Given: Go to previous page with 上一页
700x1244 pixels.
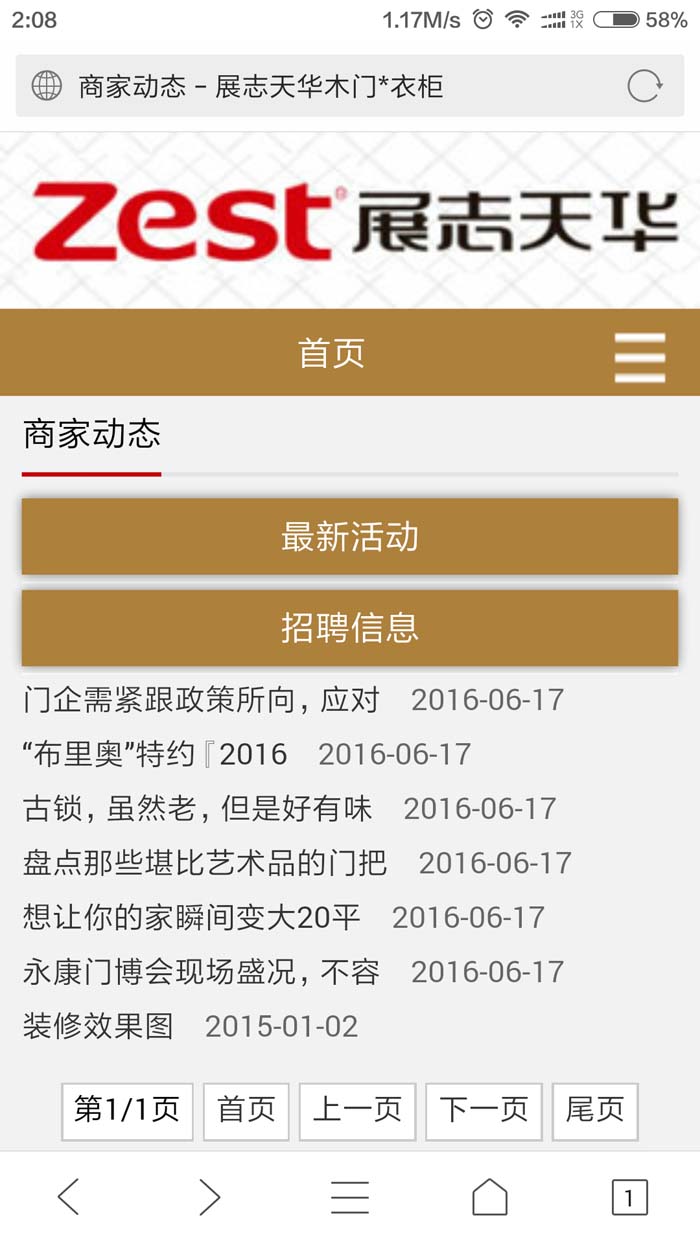Looking at the screenshot, I should tap(357, 1110).
